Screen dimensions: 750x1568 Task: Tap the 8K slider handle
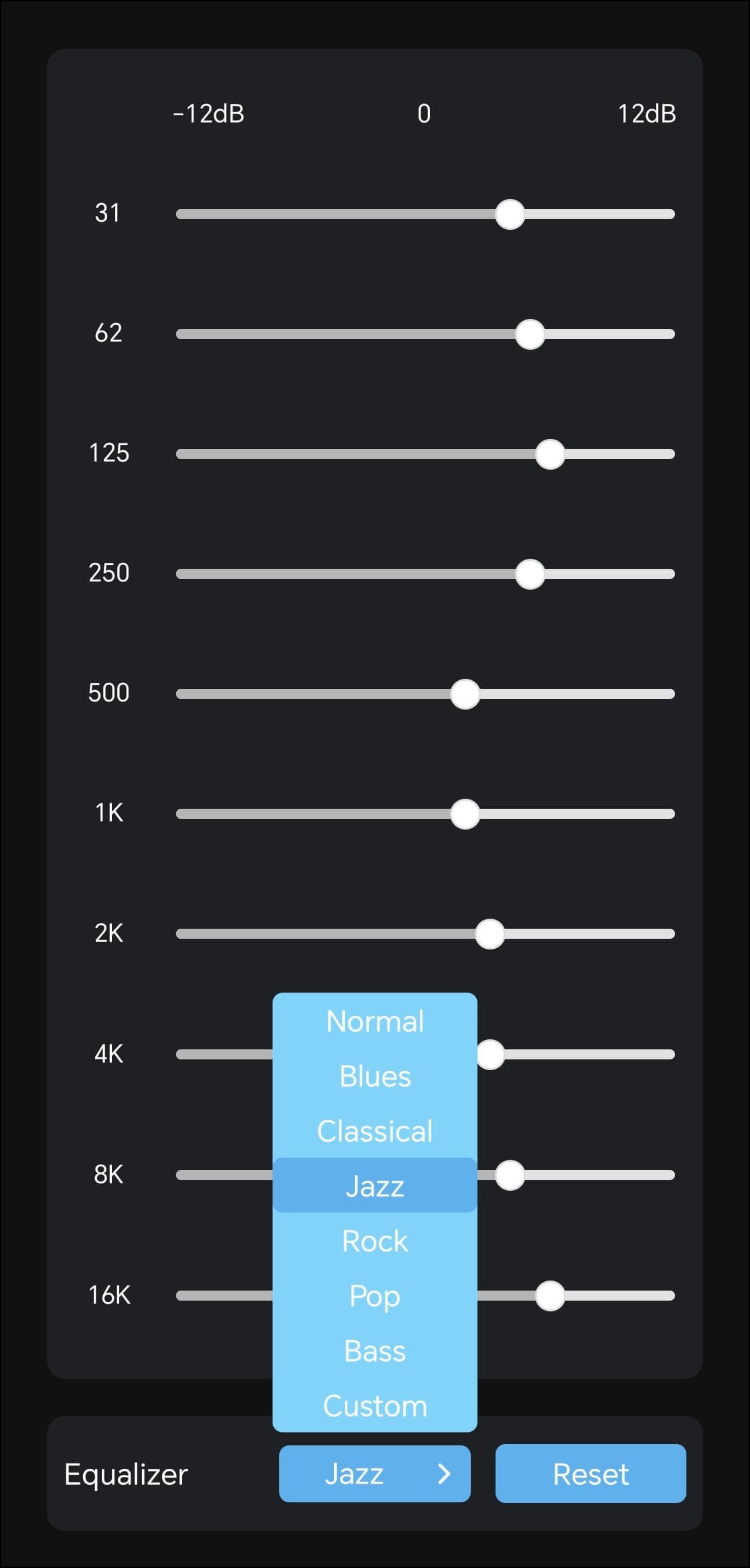coord(510,1175)
